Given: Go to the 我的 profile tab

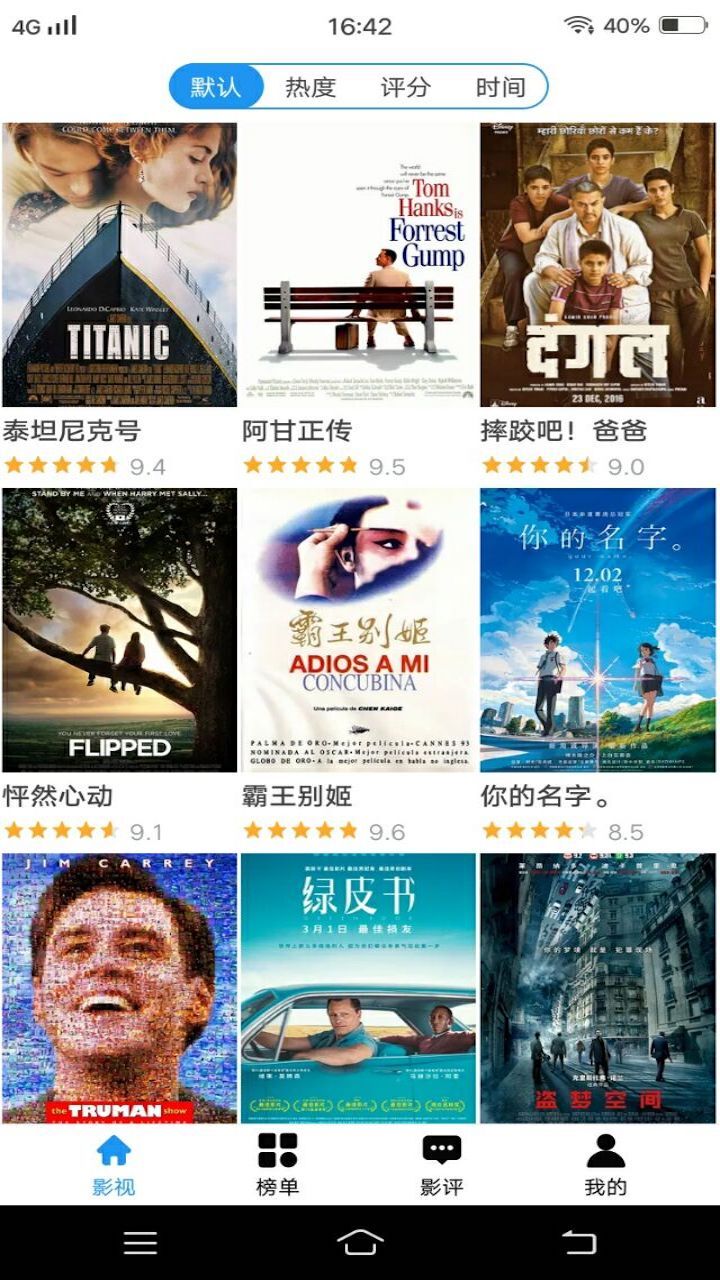Looking at the screenshot, I should point(605,1165).
